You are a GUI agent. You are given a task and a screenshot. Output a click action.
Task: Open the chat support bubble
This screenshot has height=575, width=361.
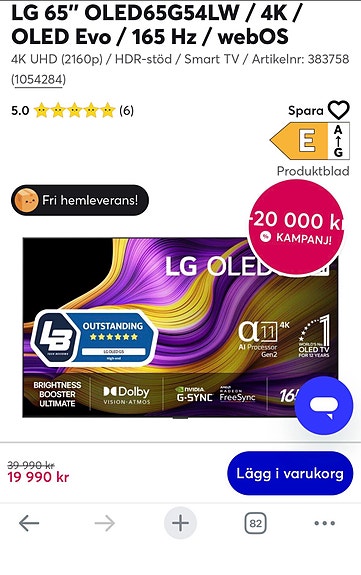point(324,406)
